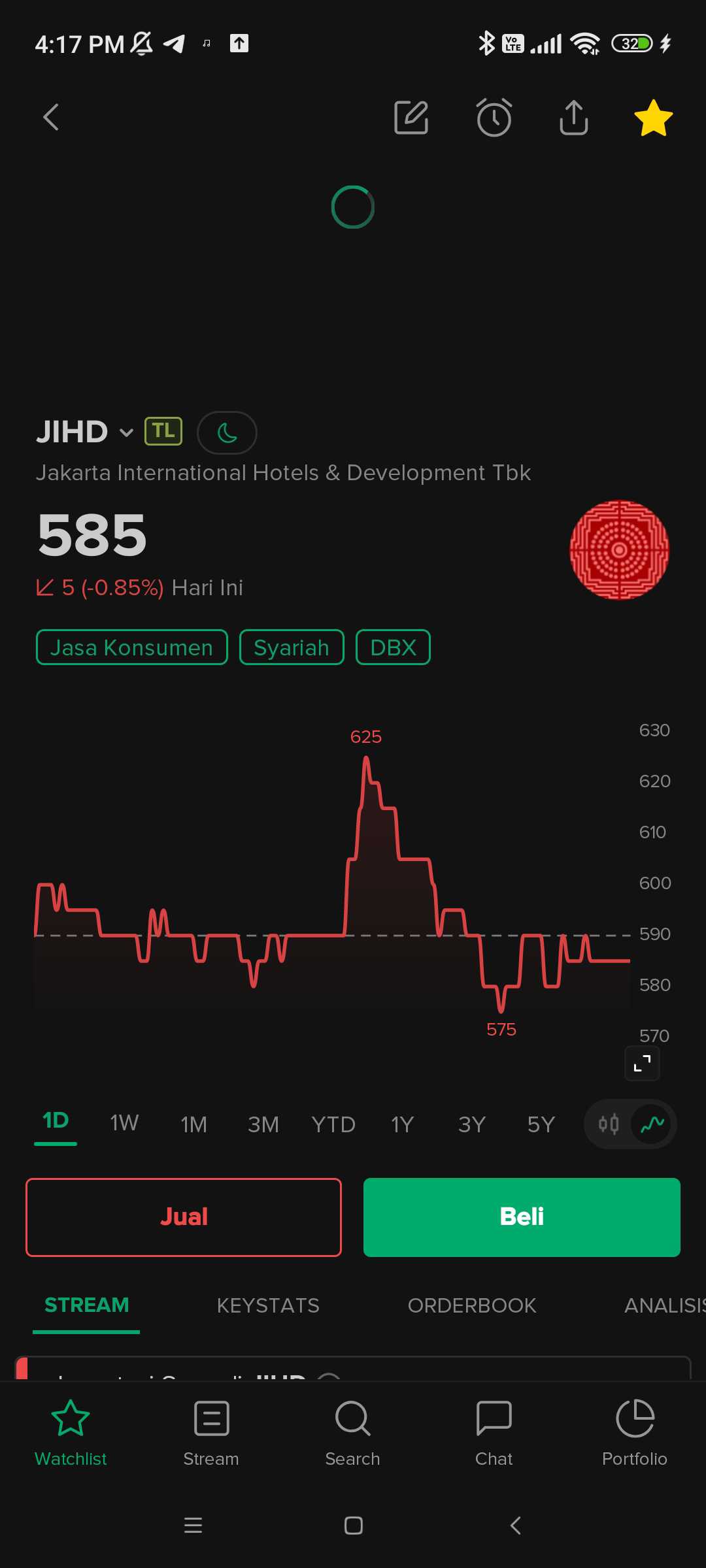Viewport: 706px width, 1568px height.
Task: Expand the JIHD ticker dropdown
Action: pyautogui.click(x=126, y=433)
